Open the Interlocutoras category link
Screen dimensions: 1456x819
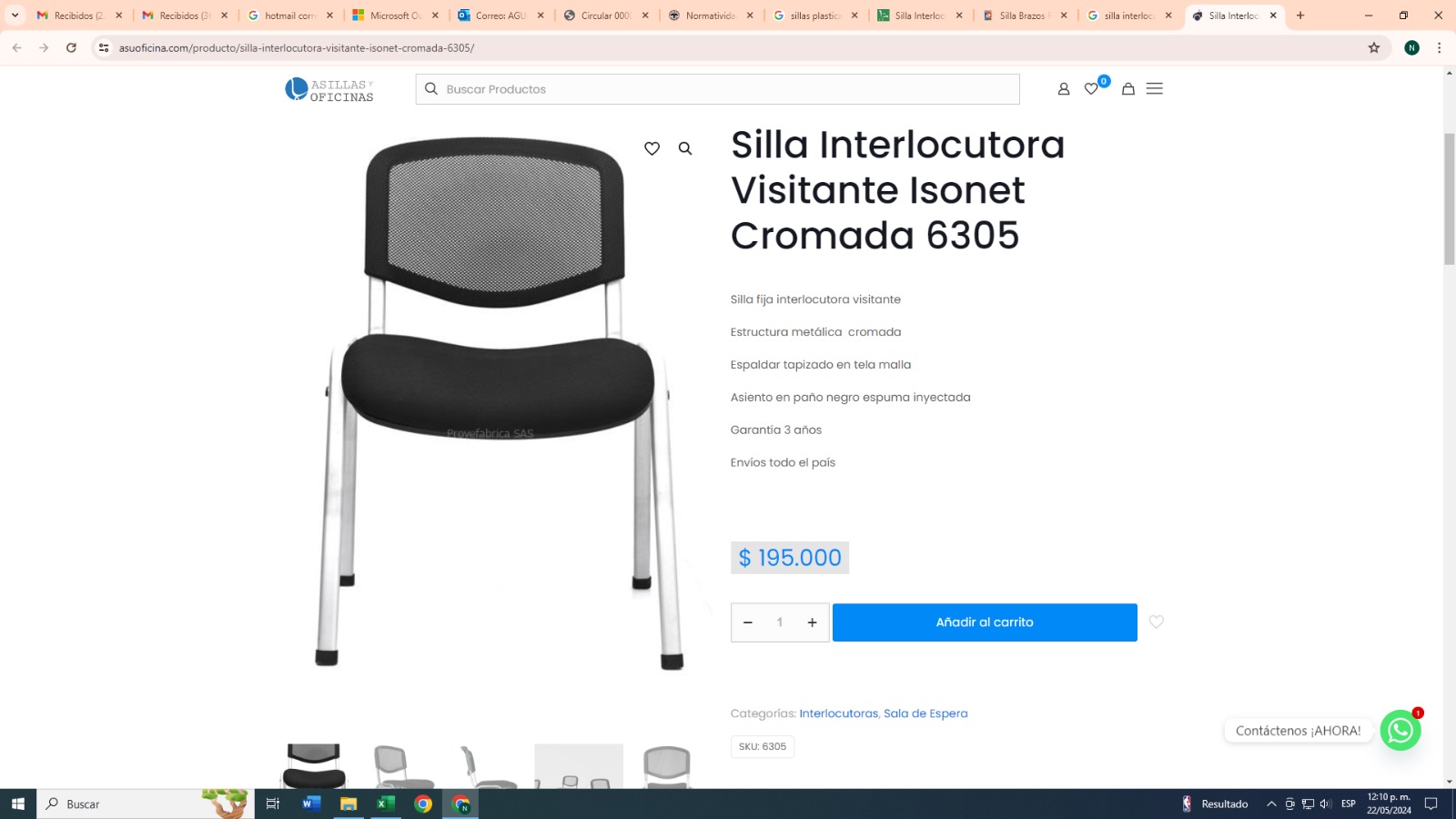coord(838,713)
